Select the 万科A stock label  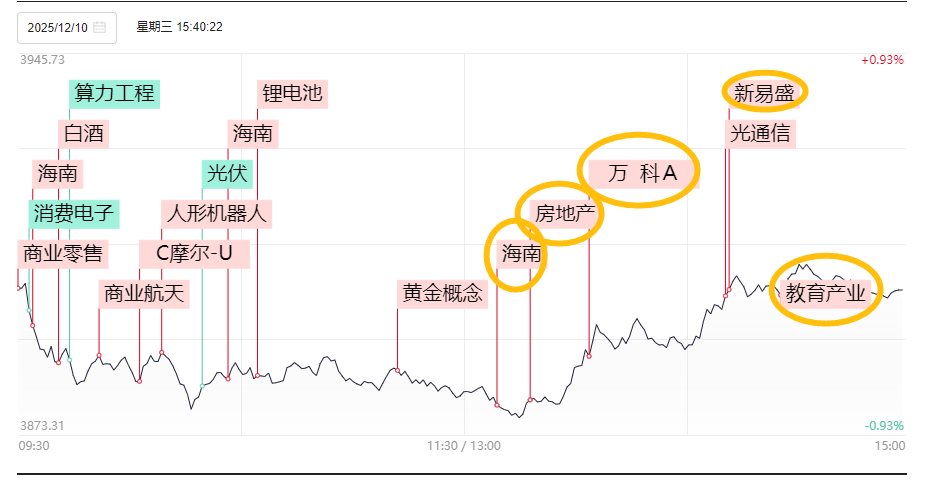[x=642, y=173]
